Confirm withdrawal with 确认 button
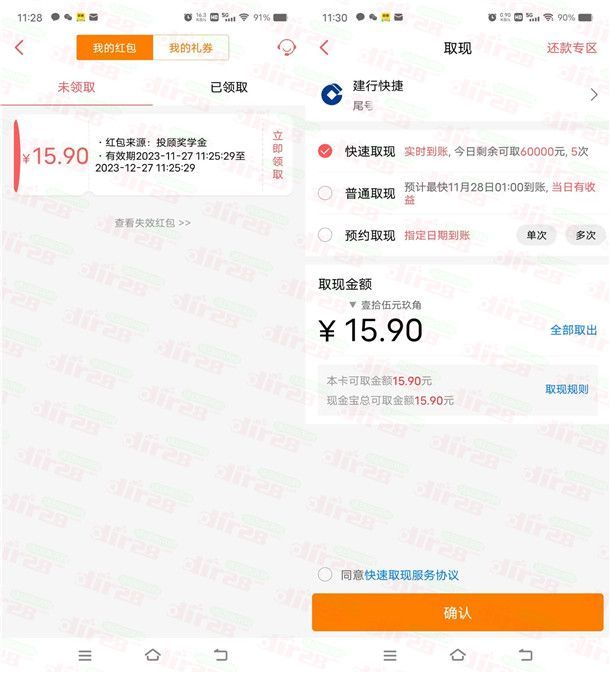This screenshot has height=673, width=610. [x=457, y=613]
